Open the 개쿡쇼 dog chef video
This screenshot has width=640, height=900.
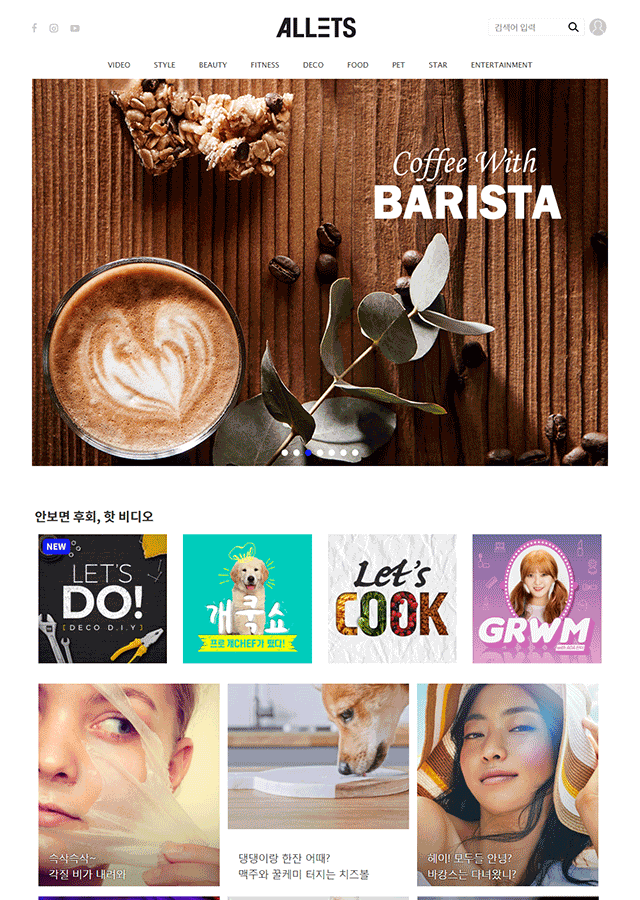(247, 598)
